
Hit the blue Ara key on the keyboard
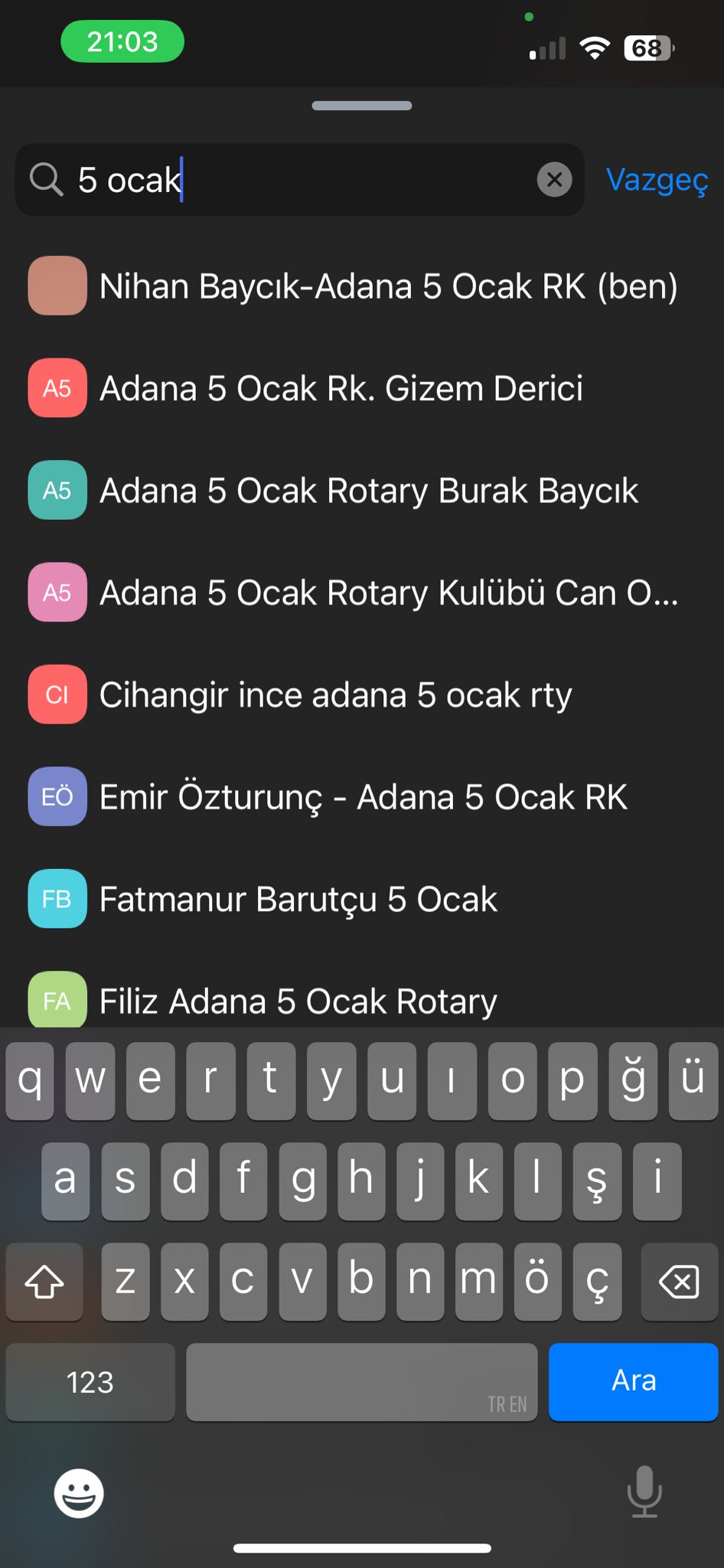pyautogui.click(x=633, y=1381)
